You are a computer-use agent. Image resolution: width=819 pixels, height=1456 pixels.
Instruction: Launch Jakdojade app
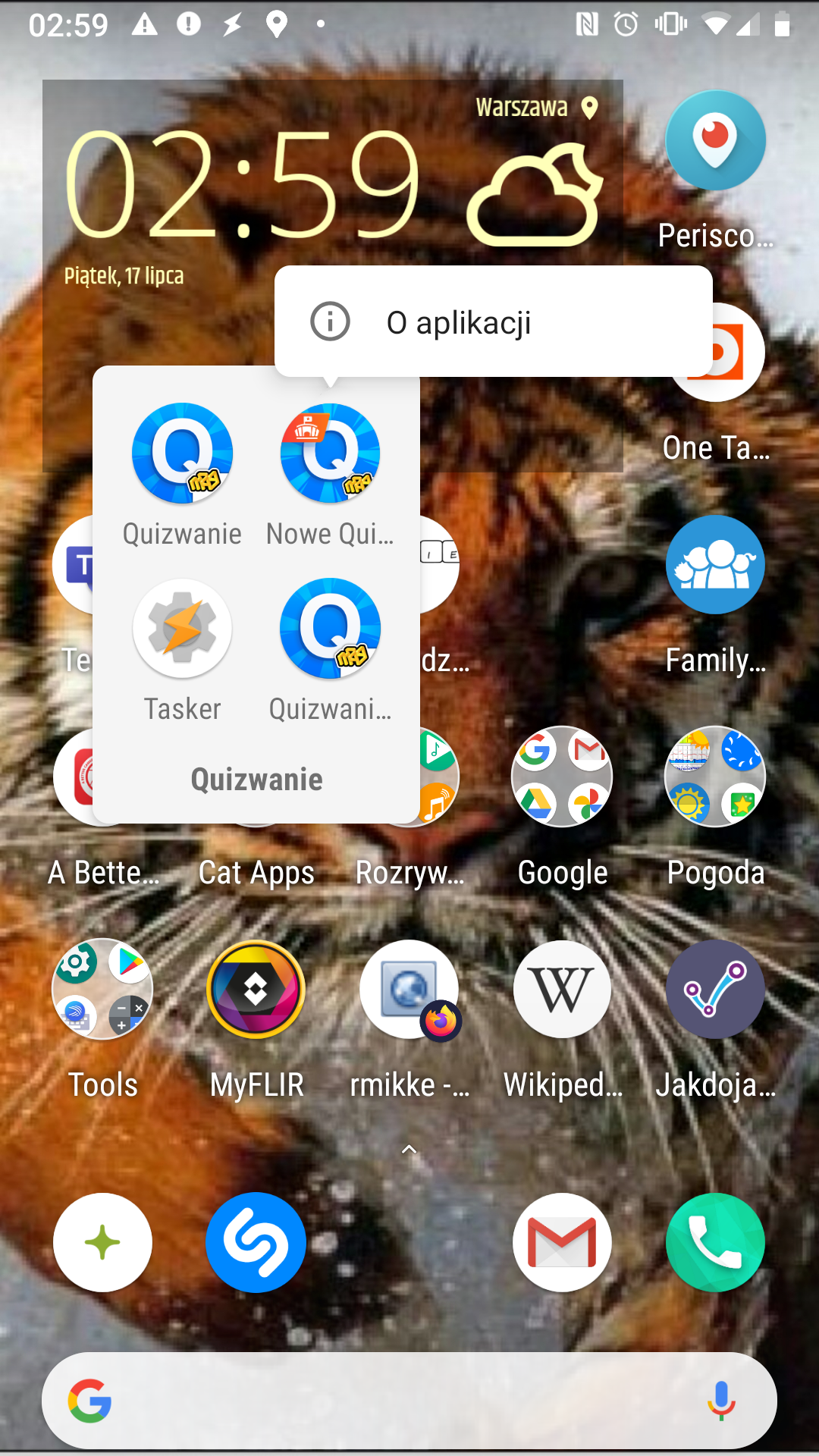pos(715,989)
